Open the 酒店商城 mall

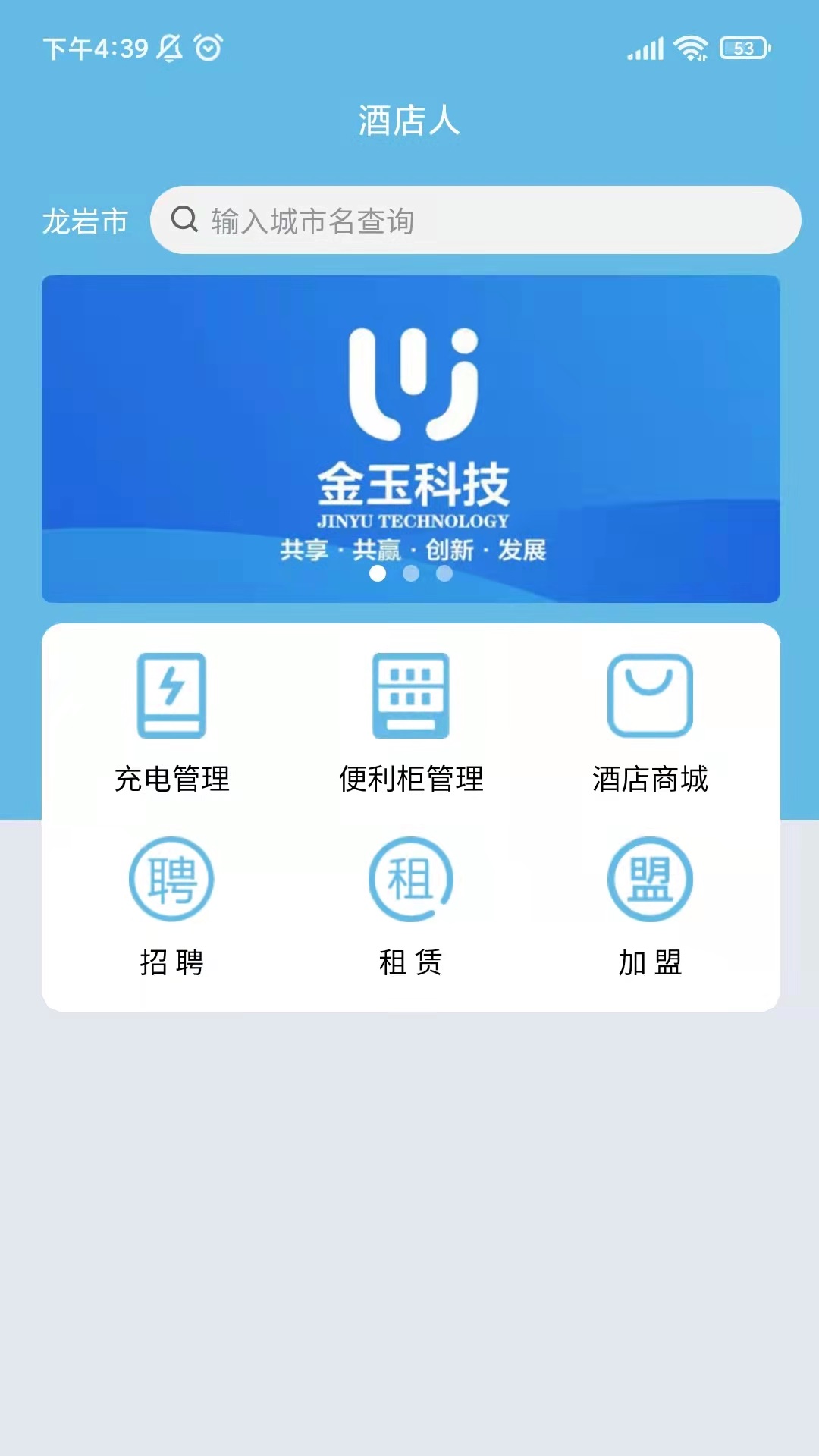pos(650,722)
